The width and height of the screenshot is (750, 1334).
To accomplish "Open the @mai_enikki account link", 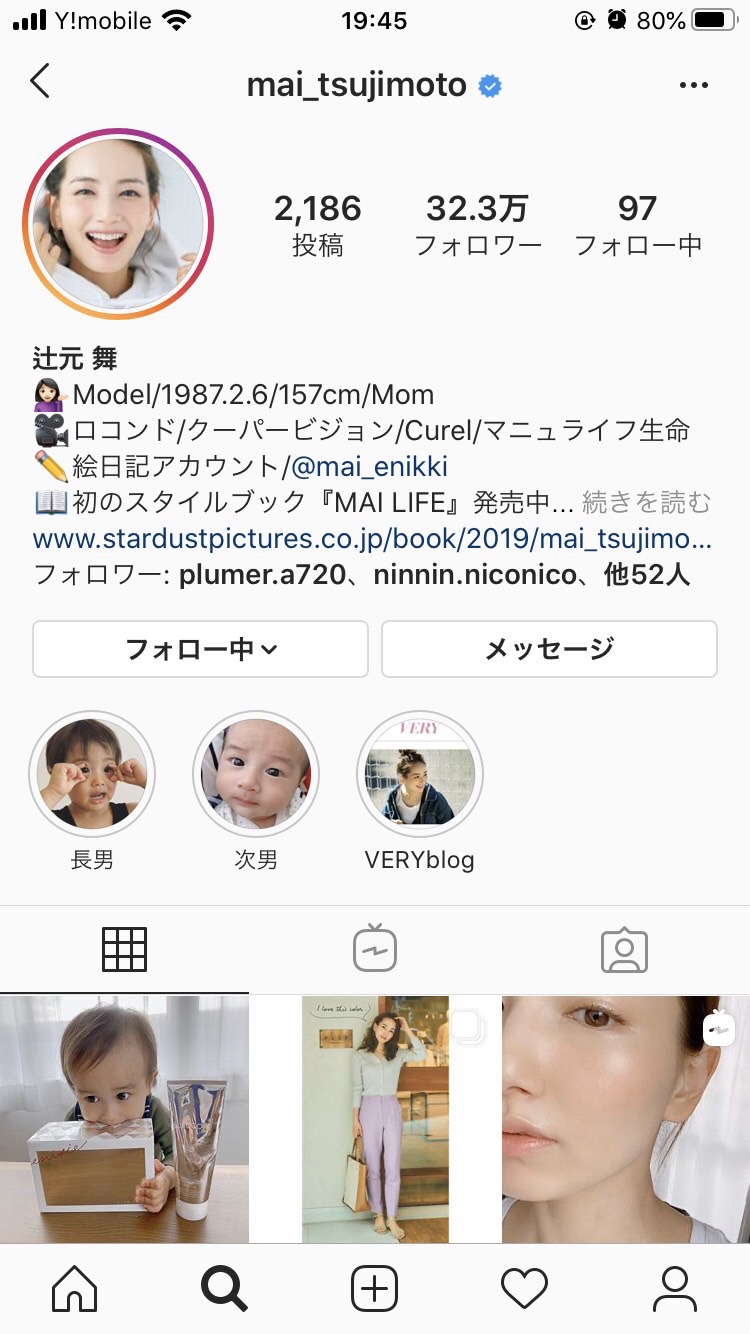I will click(369, 466).
